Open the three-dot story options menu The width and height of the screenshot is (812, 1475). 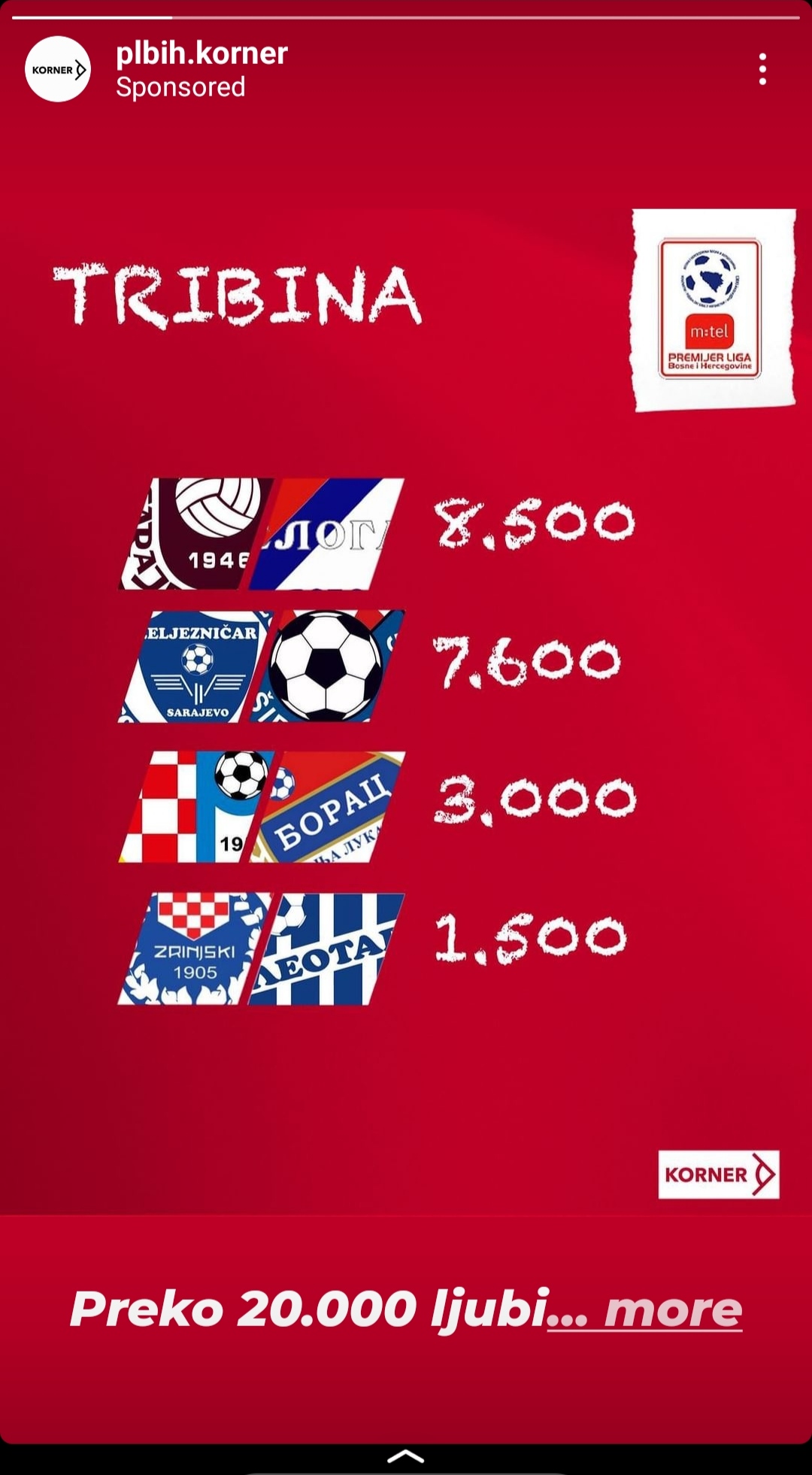pos(762,69)
